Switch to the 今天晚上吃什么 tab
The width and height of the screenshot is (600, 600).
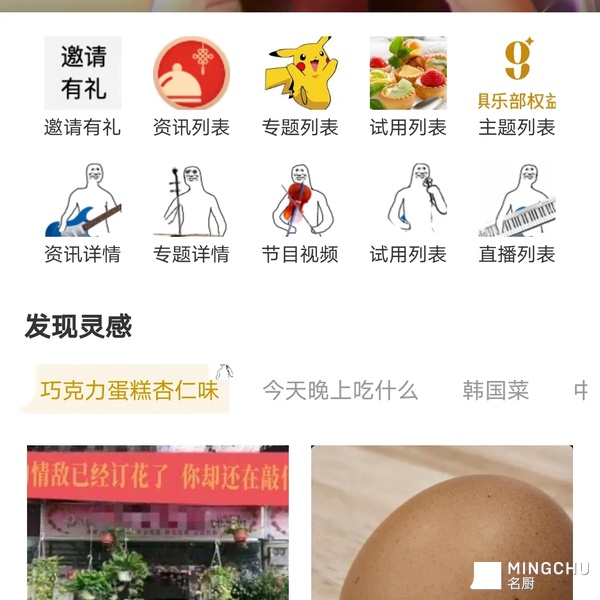tap(340, 390)
